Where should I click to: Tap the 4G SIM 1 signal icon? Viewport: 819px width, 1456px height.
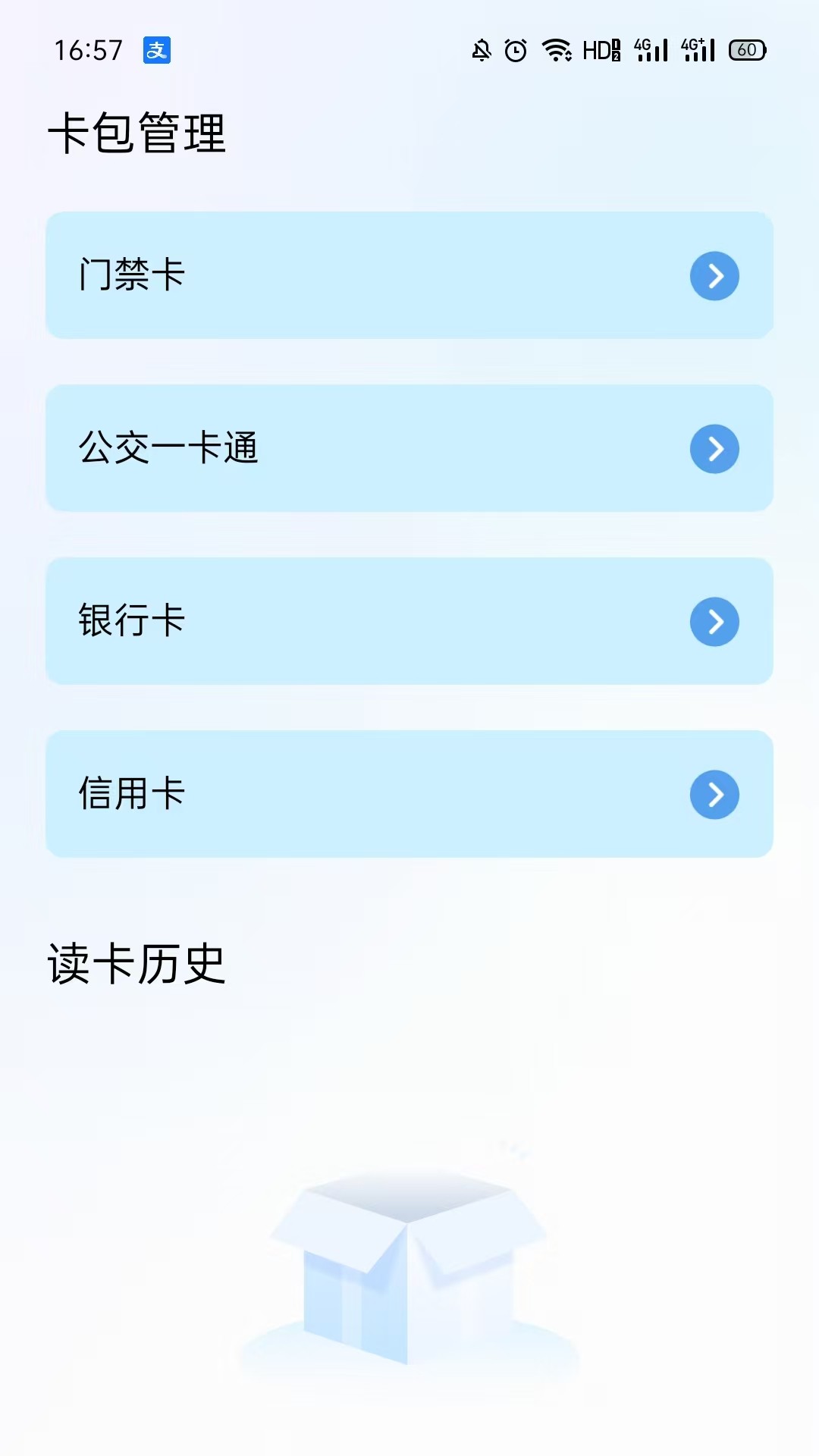tap(649, 49)
